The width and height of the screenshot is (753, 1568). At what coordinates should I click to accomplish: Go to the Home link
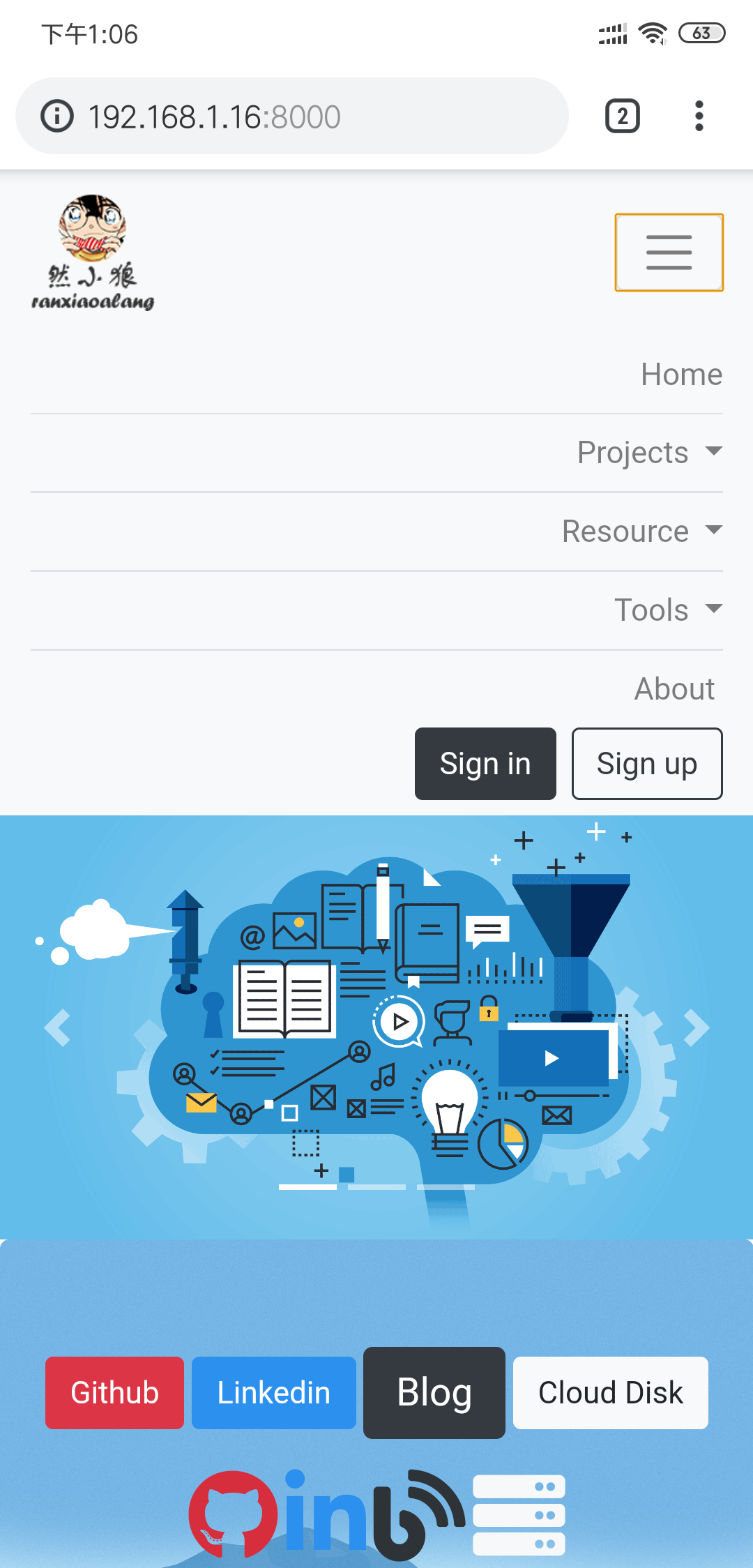[681, 375]
